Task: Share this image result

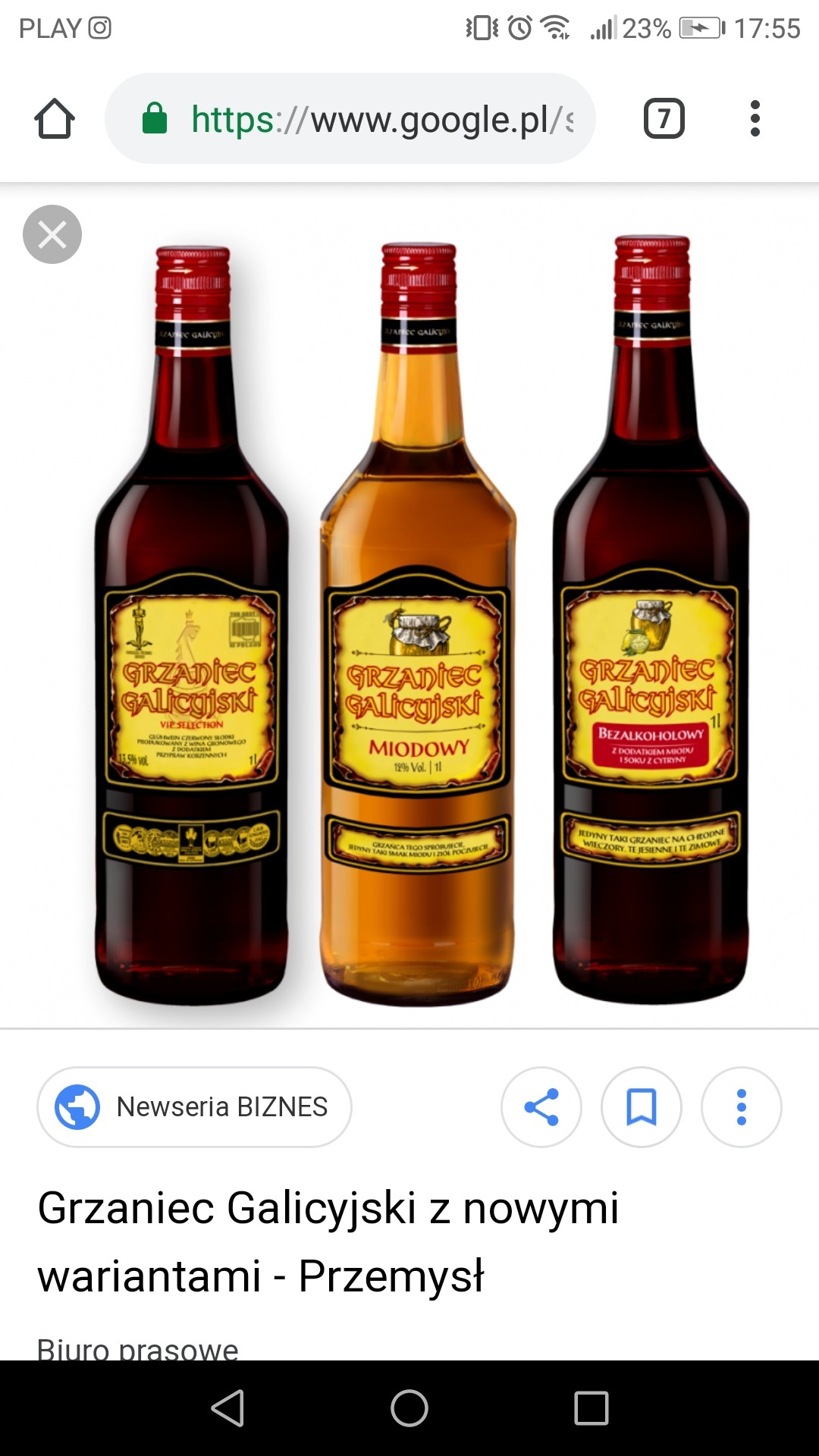Action: click(541, 1106)
